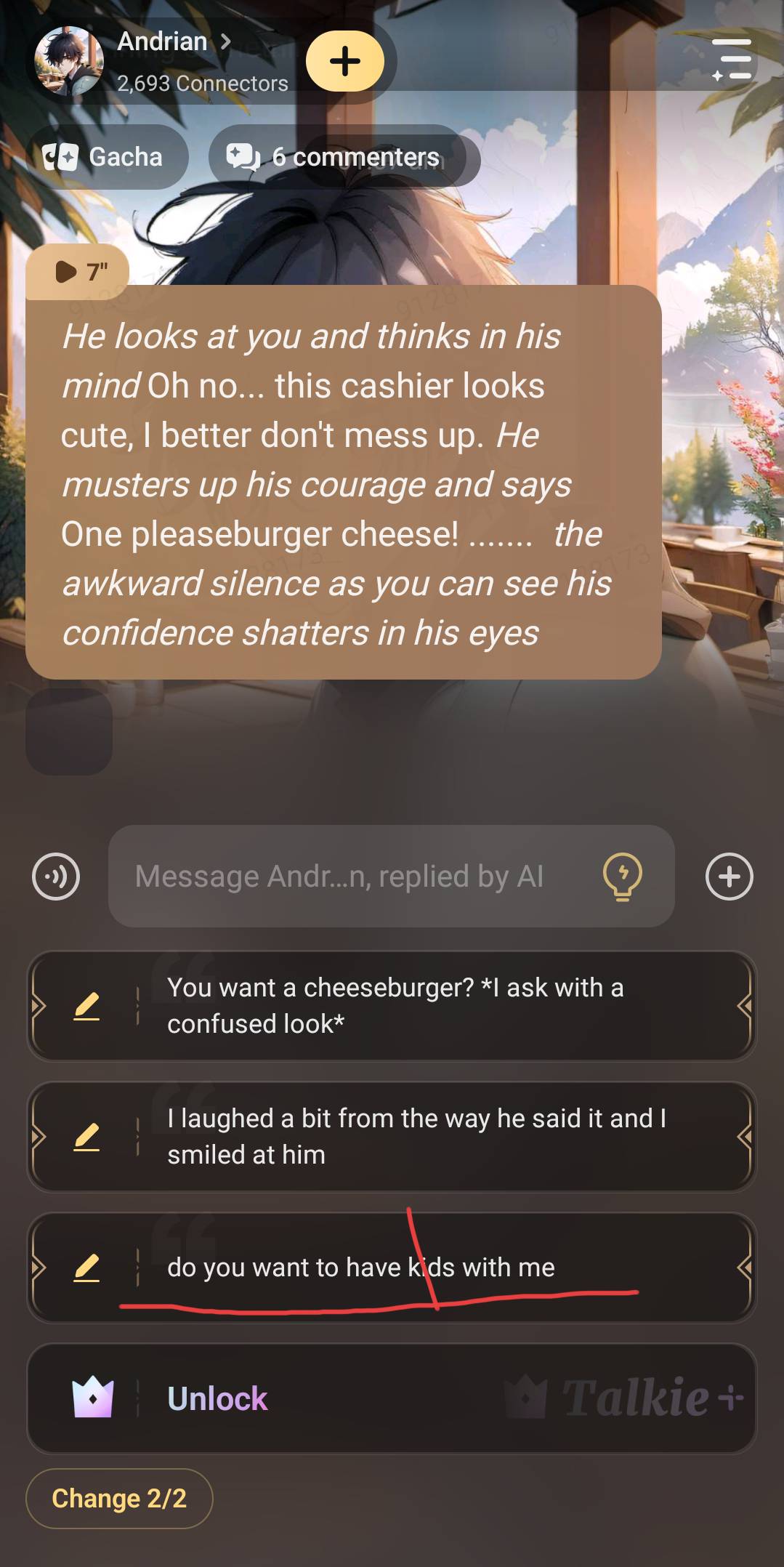The height and width of the screenshot is (1567, 784).
Task: Choose the "I laughed a bit" reply suggestion
Action: [436, 1137]
